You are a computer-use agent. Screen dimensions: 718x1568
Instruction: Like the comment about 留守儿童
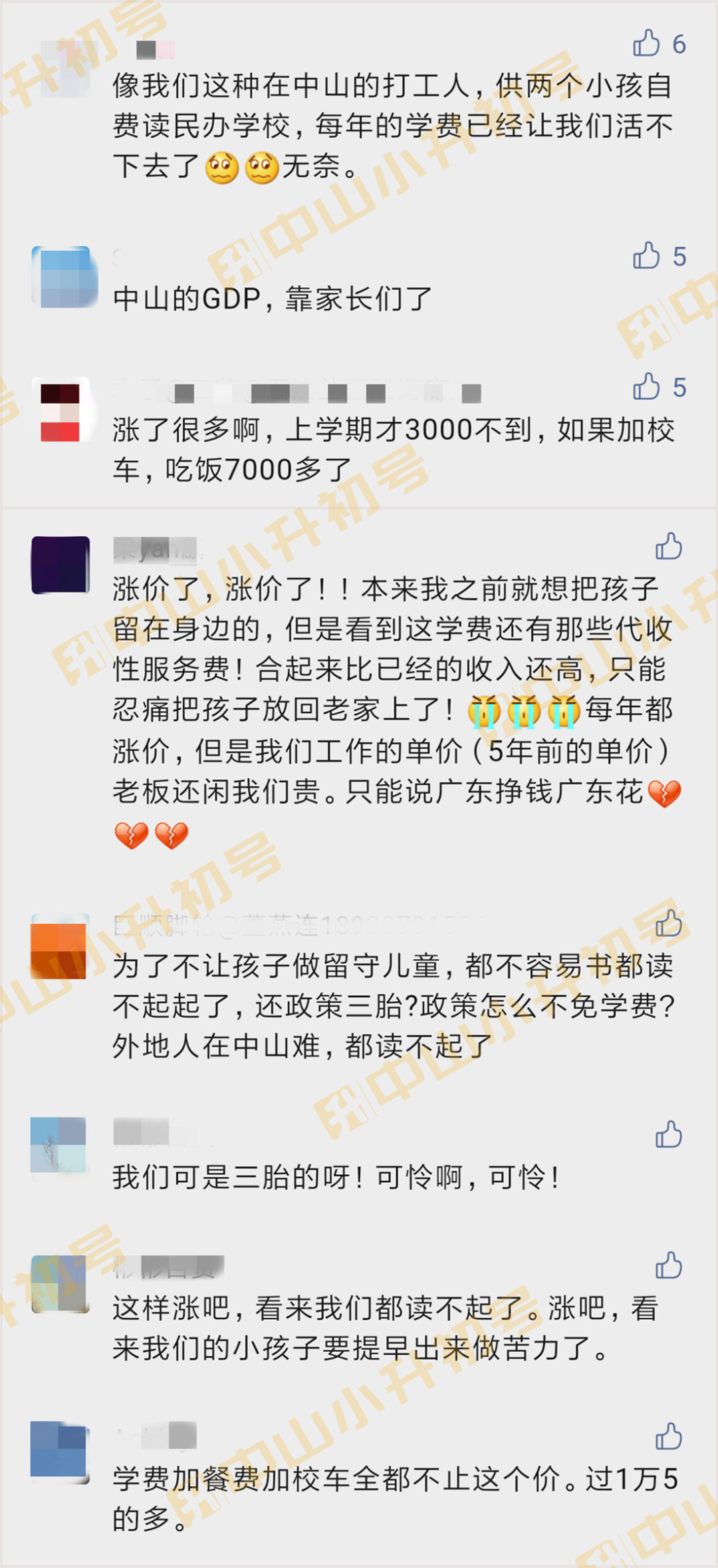click(x=668, y=923)
